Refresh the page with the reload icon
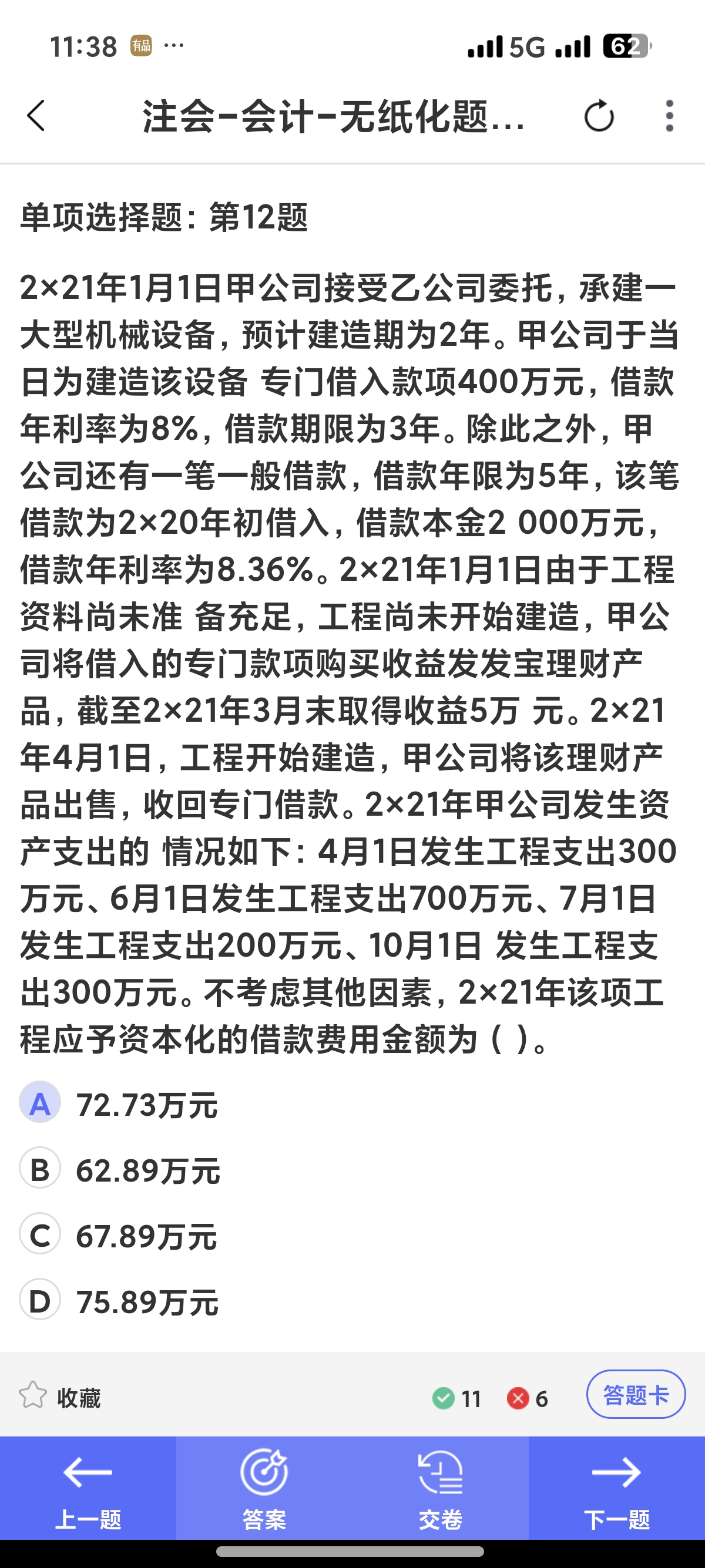Image resolution: width=705 pixels, height=1568 pixels. pyautogui.click(x=599, y=116)
